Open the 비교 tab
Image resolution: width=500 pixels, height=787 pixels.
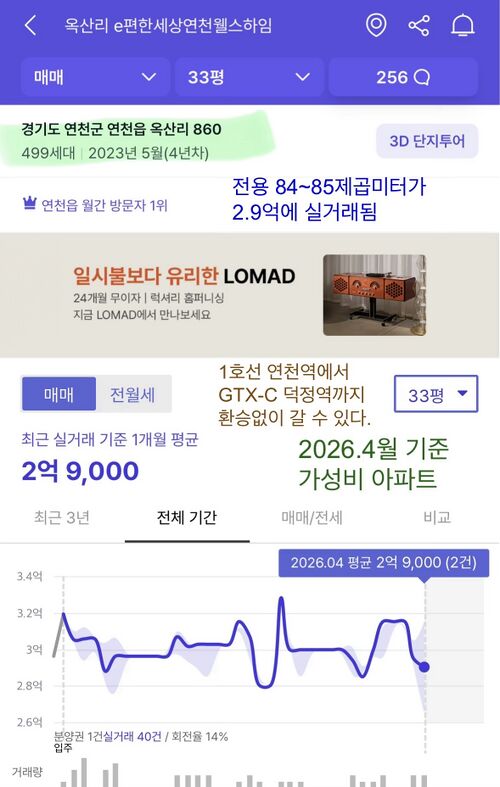coord(437,517)
